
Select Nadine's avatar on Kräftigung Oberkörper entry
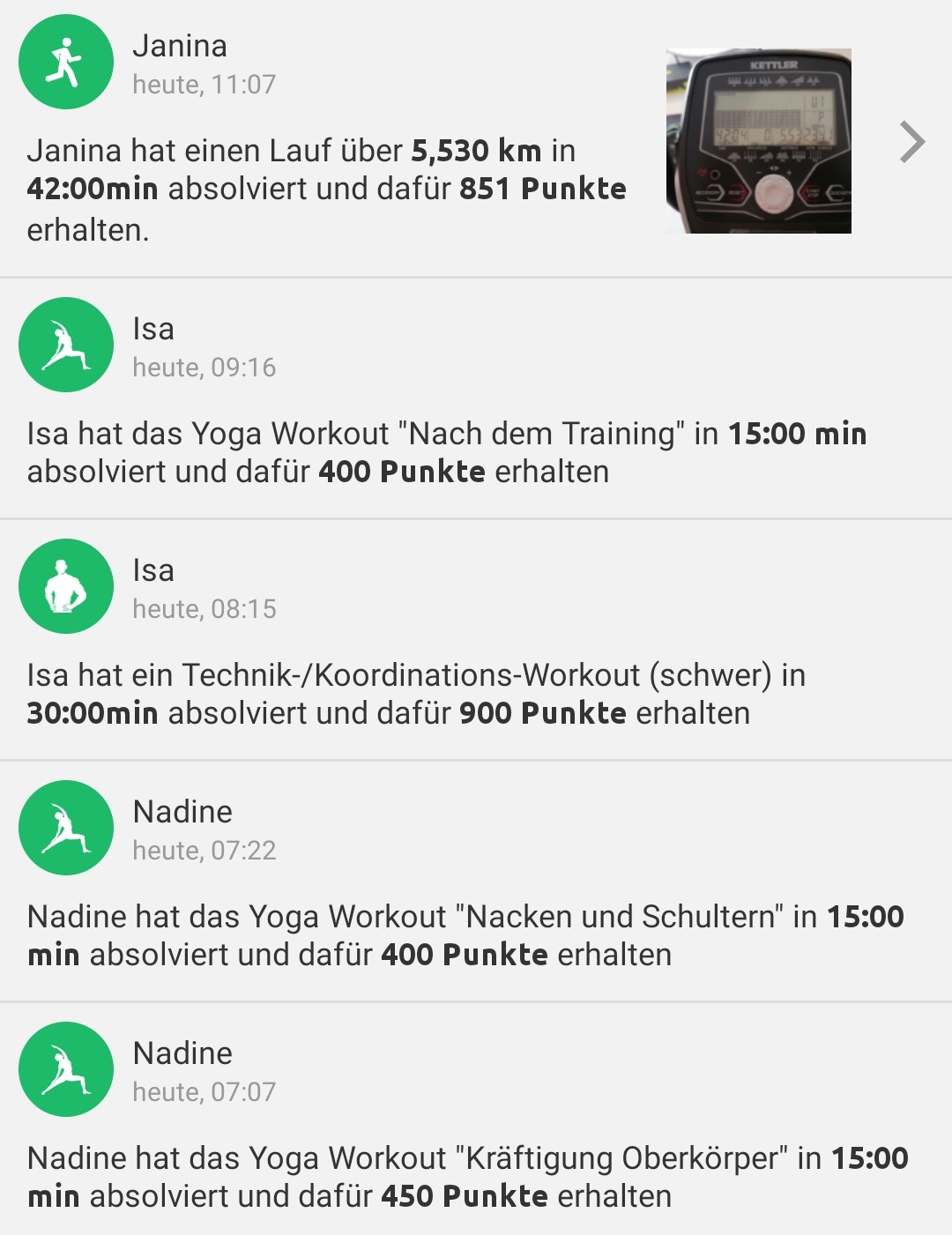(x=65, y=1068)
